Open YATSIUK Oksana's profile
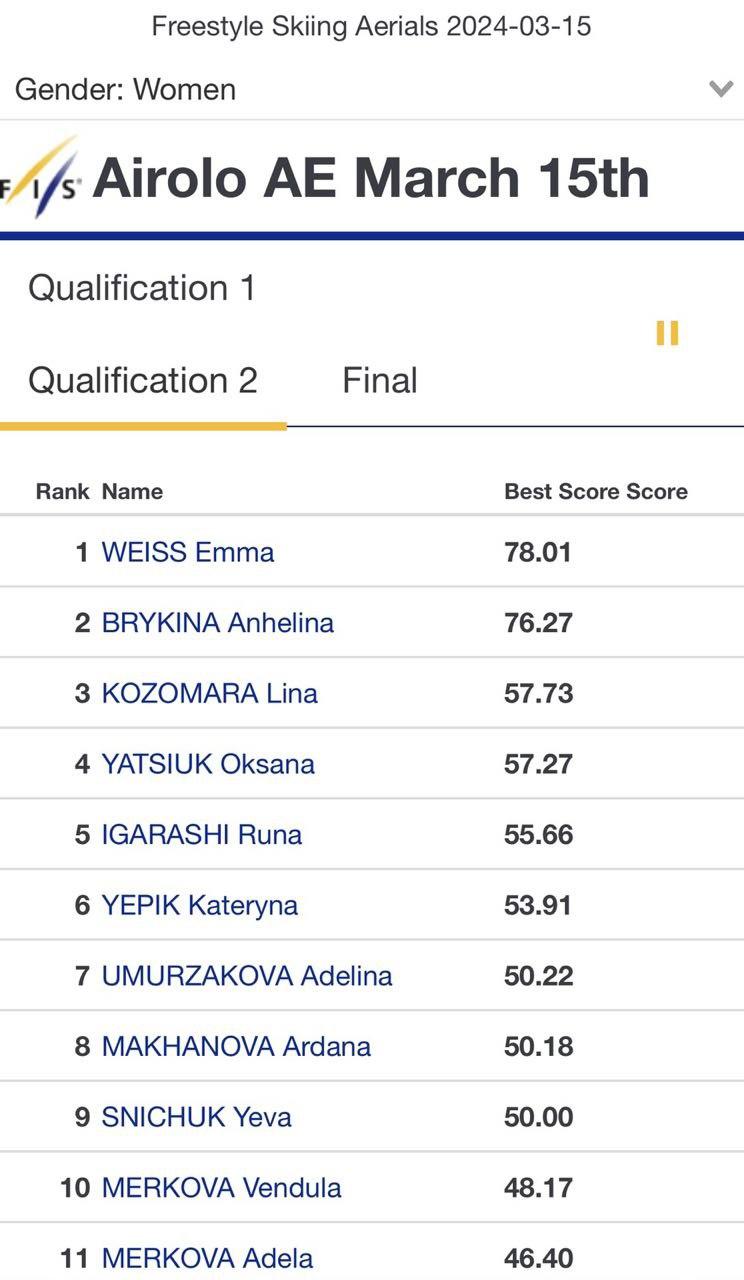The width and height of the screenshot is (744, 1280). coord(208,764)
